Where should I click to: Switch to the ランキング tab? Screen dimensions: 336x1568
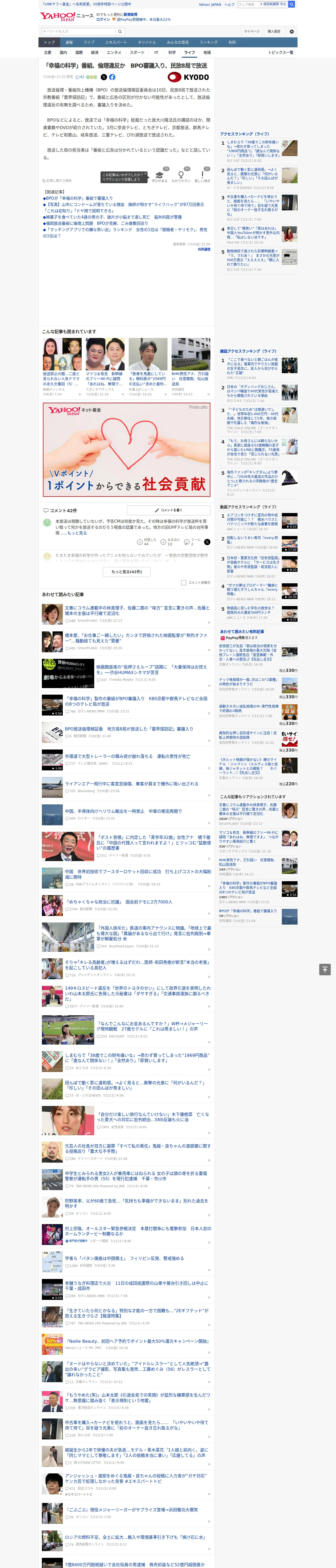(x=209, y=43)
